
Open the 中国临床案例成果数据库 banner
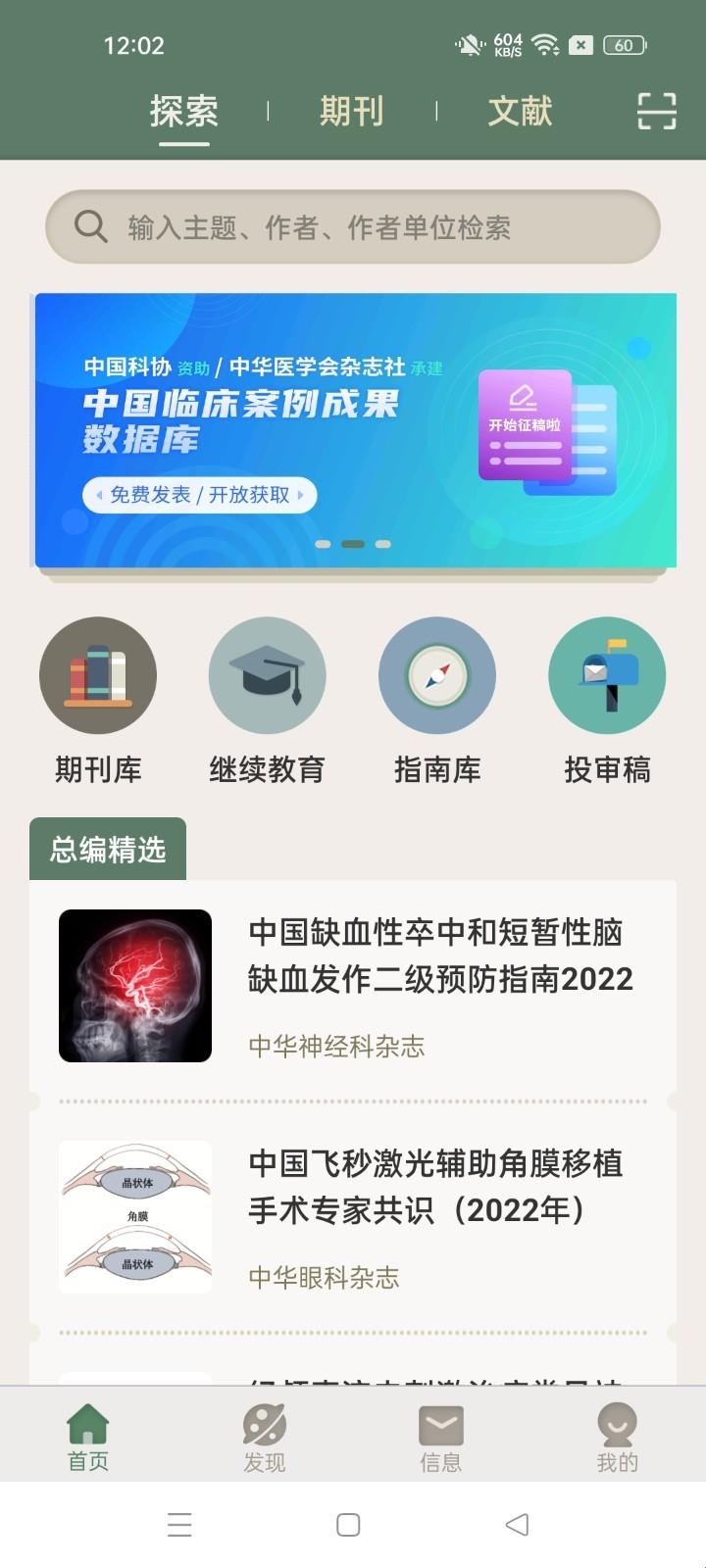pos(355,429)
